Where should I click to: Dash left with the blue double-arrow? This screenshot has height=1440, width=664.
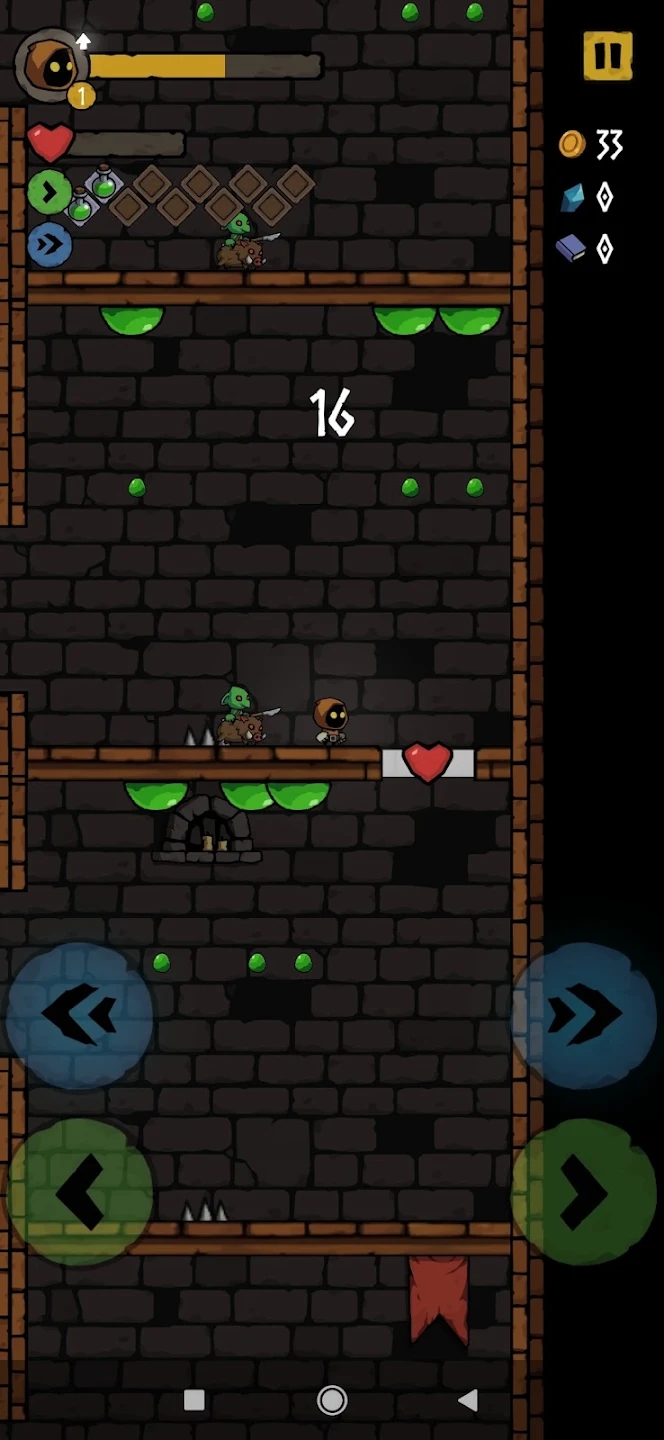pos(80,1015)
